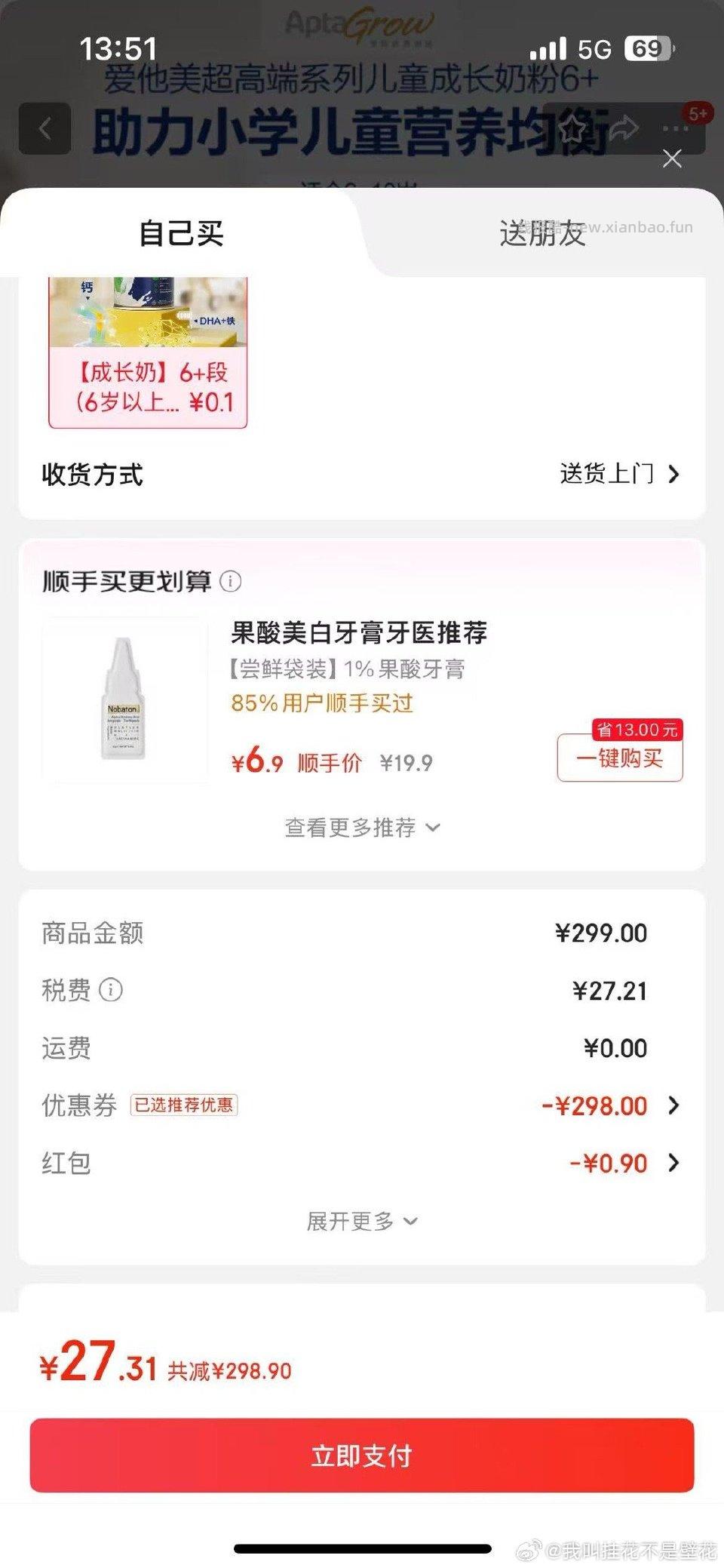Tap the share icon in the top bar

(x=621, y=128)
